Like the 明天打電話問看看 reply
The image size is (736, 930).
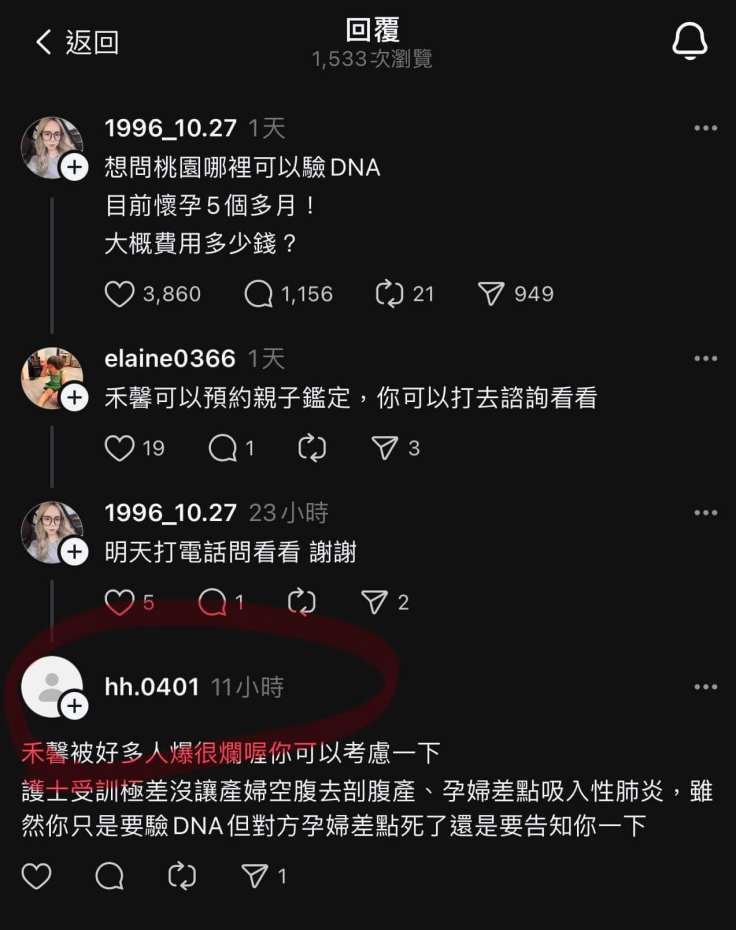(120, 602)
